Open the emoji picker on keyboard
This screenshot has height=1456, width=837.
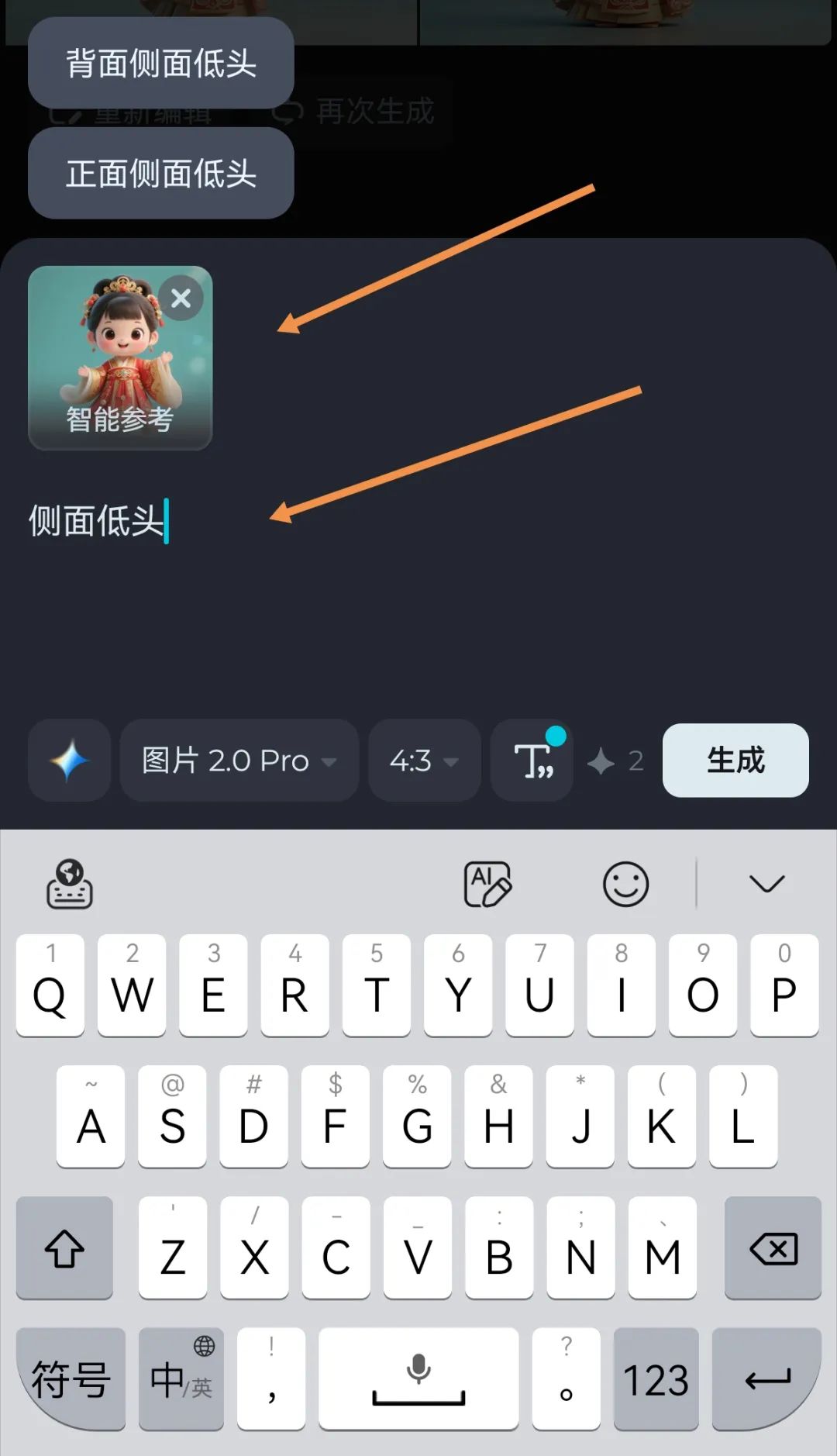pos(625,884)
